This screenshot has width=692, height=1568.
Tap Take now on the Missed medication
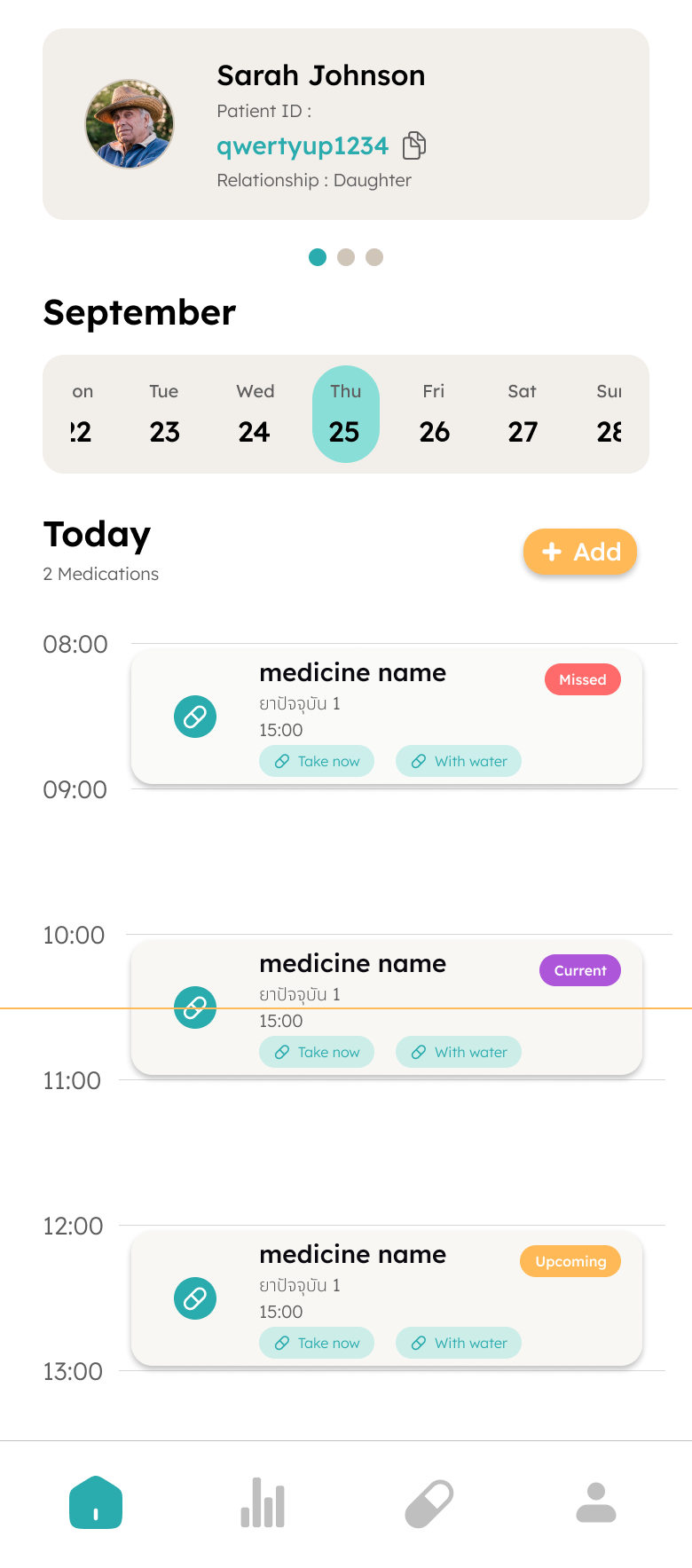coord(317,761)
